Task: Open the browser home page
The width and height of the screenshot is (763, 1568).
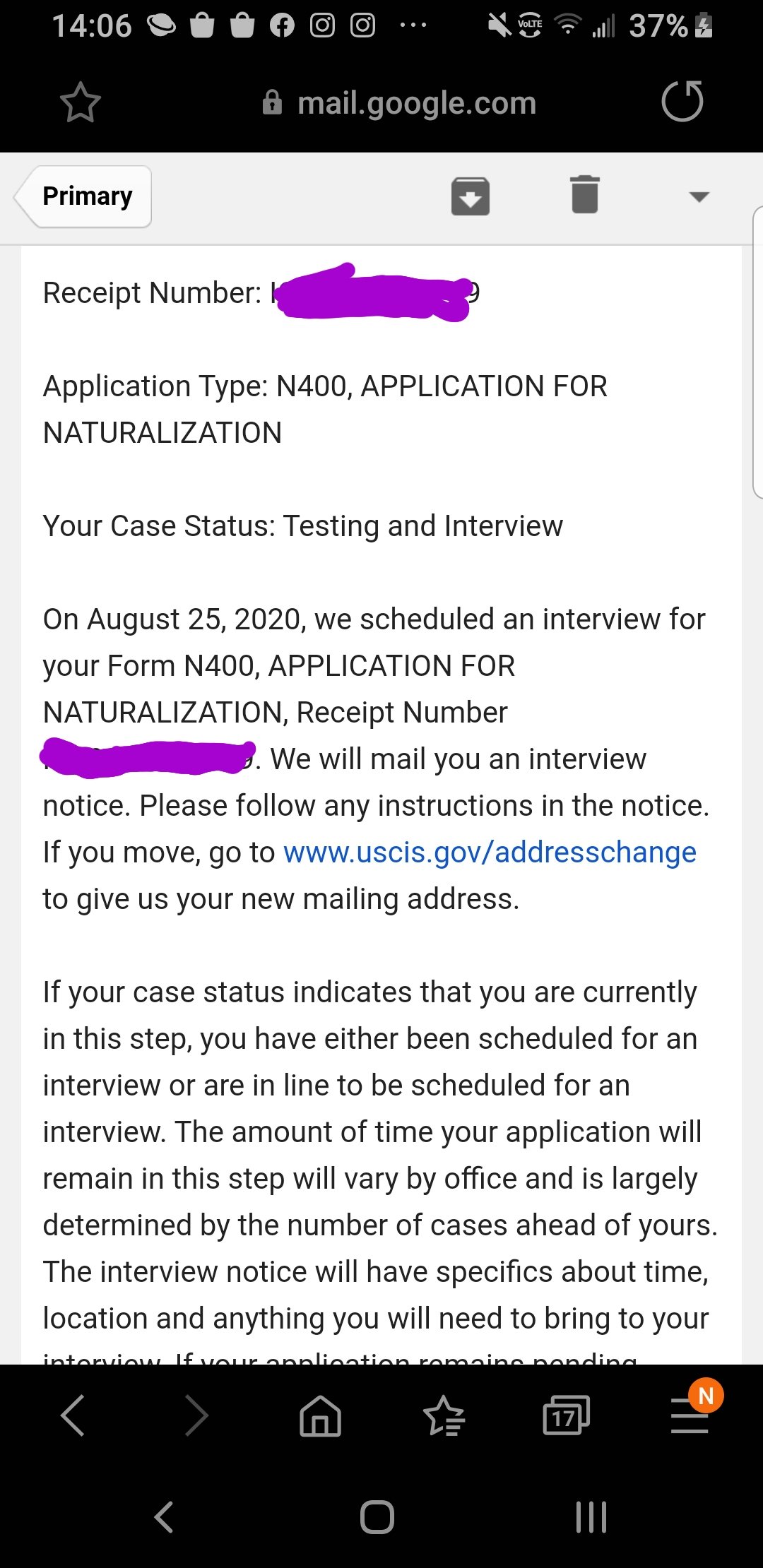Action: click(321, 1415)
